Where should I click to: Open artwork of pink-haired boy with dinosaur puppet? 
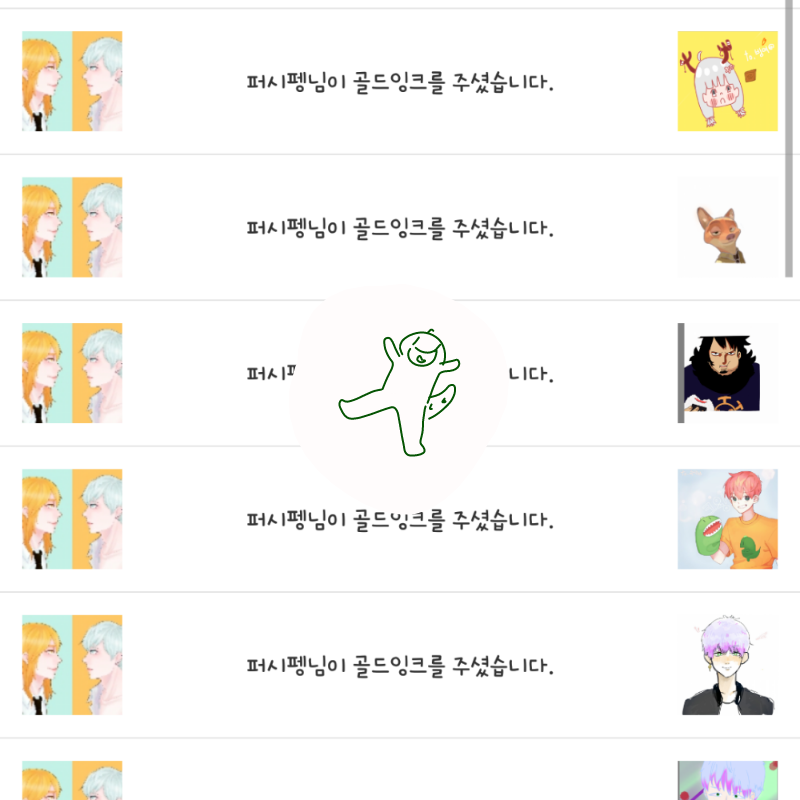click(727, 519)
